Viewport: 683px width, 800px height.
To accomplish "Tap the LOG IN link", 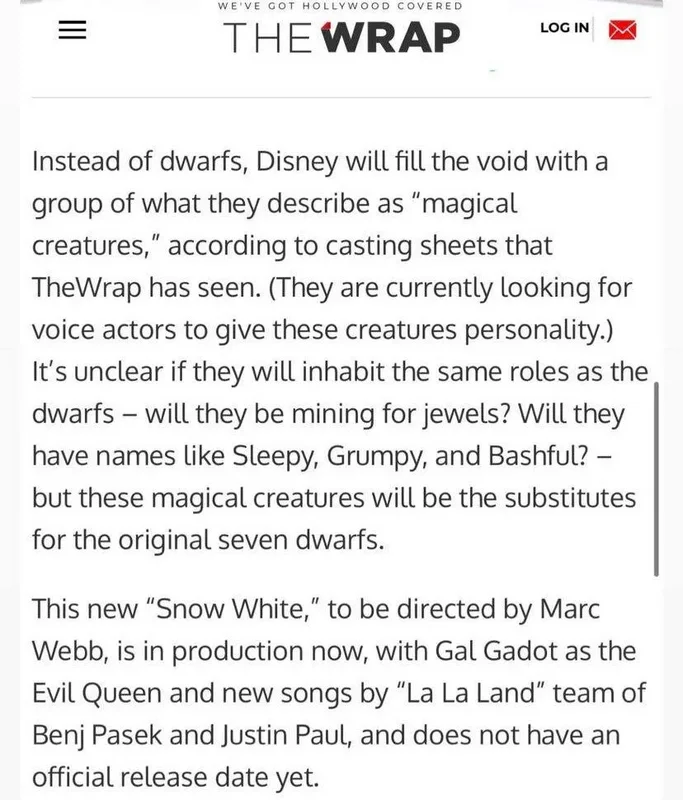I will [x=565, y=28].
